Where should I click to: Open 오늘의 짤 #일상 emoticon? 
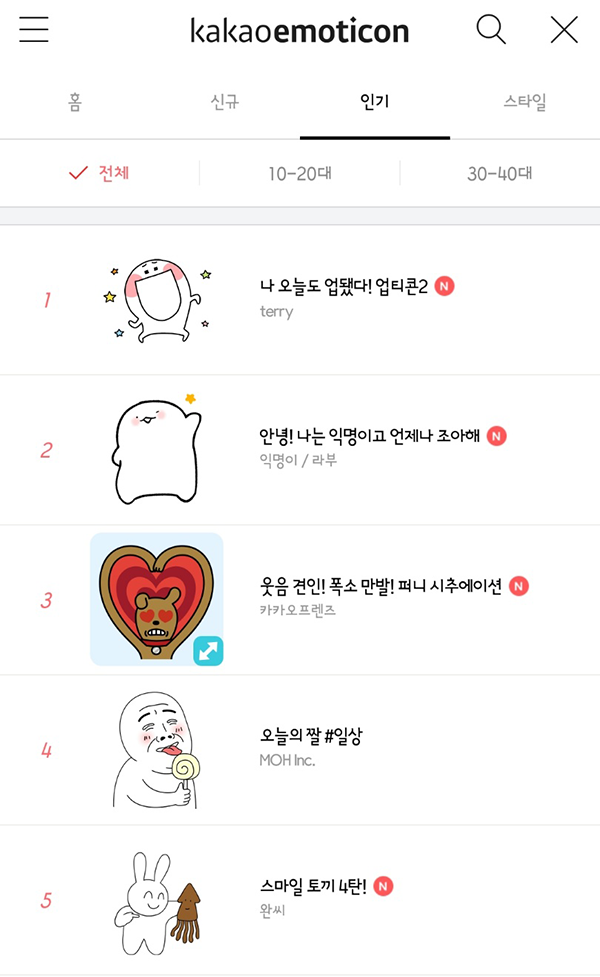pyautogui.click(x=300, y=750)
